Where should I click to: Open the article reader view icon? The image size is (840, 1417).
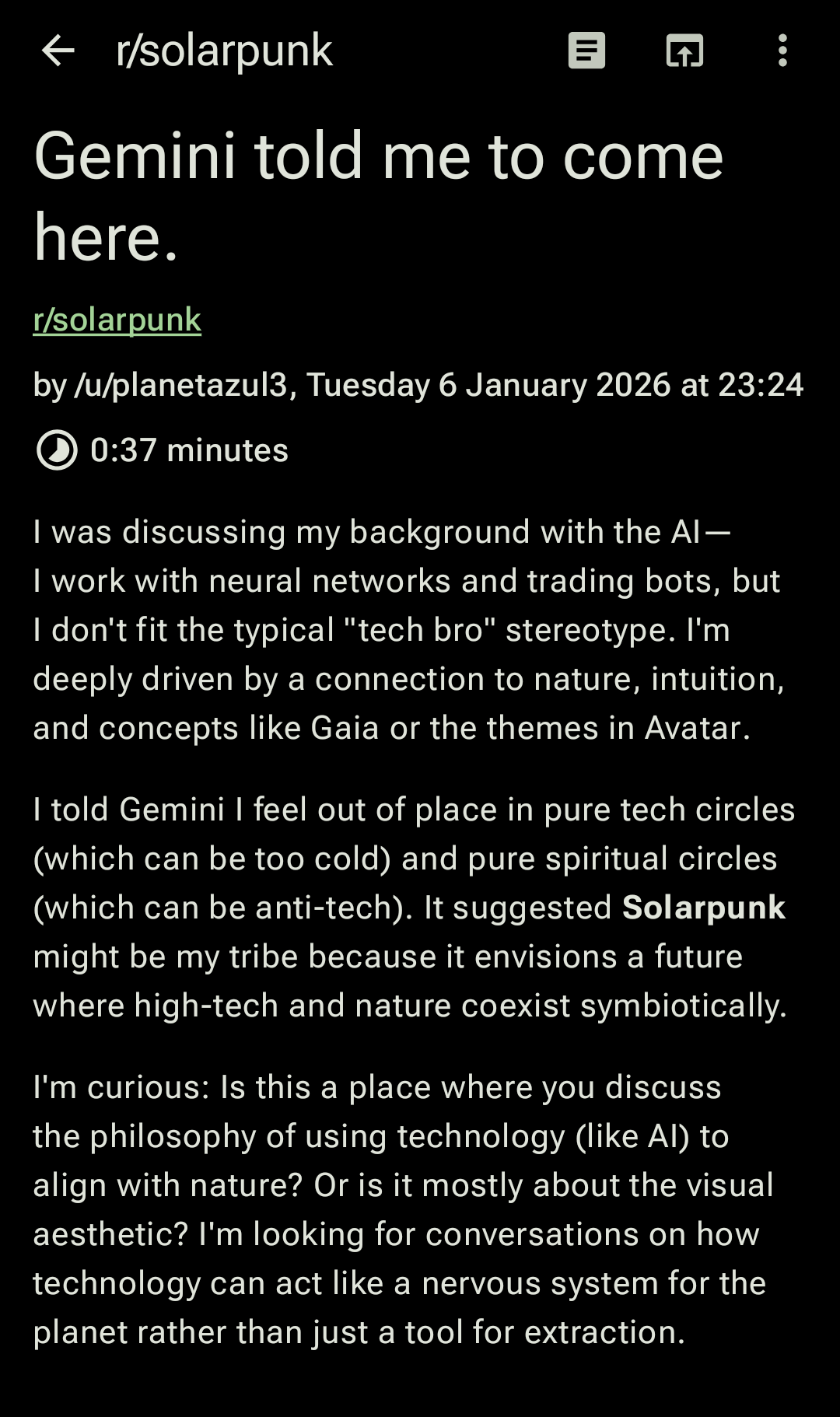[586, 51]
